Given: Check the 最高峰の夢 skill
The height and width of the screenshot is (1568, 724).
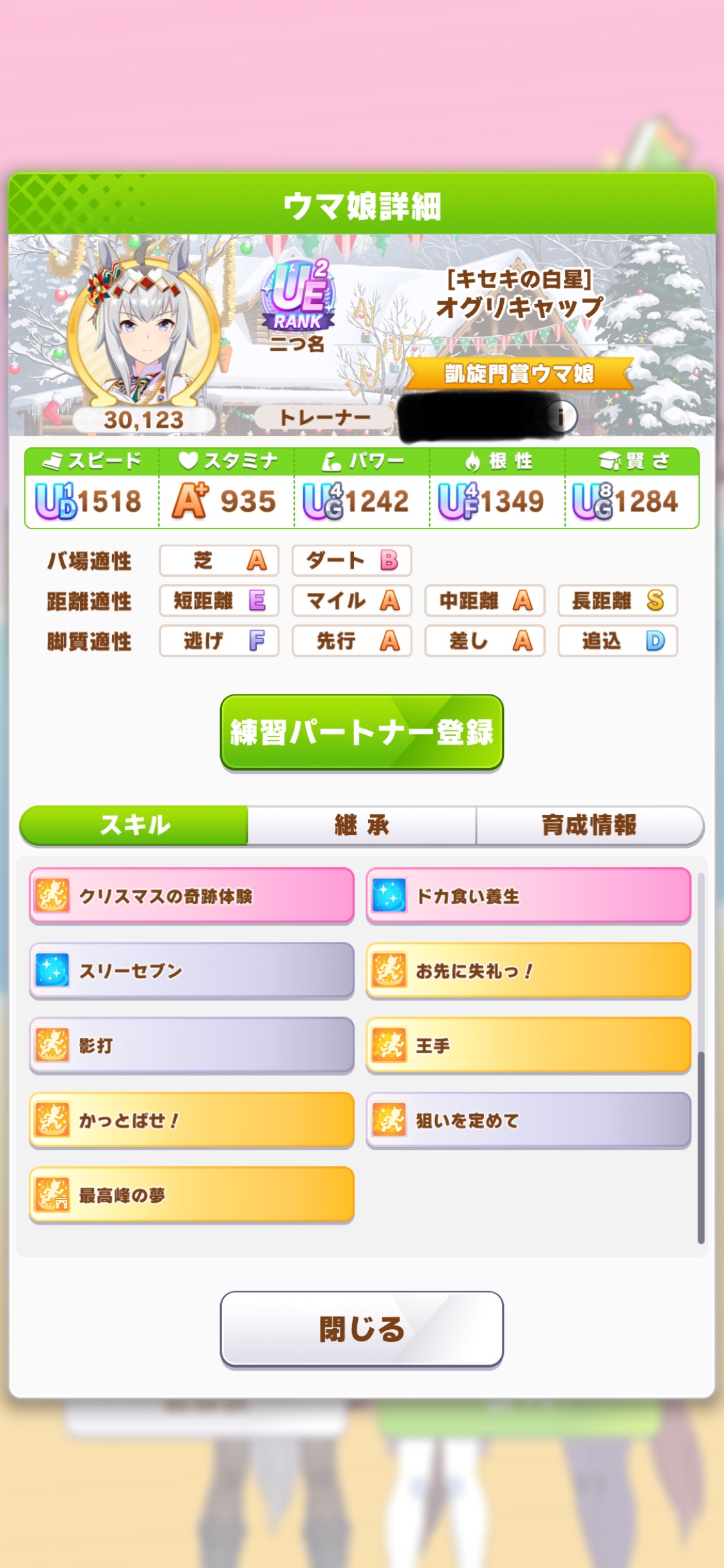Looking at the screenshot, I should tap(192, 1195).
